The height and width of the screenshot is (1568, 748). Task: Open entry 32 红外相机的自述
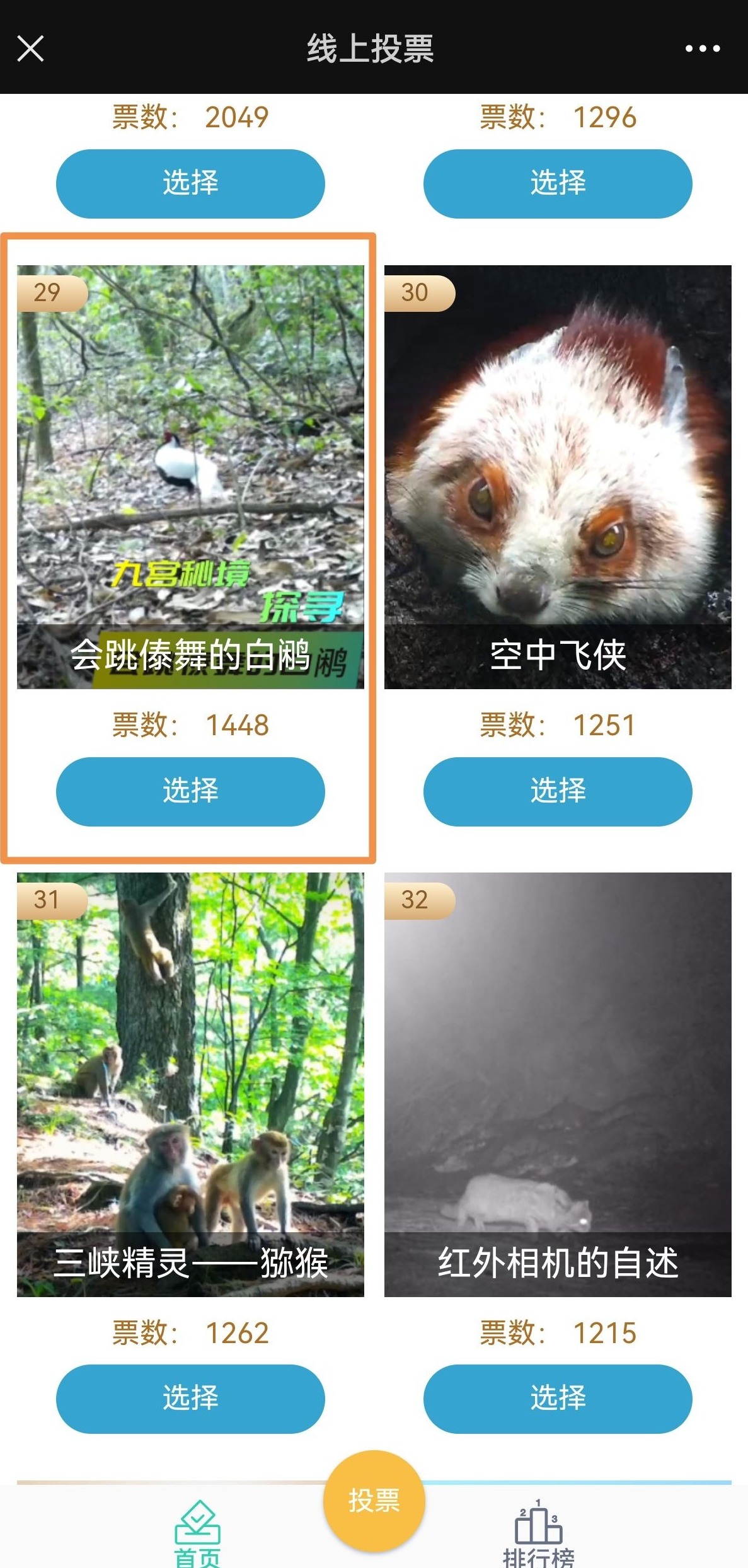(558, 1084)
